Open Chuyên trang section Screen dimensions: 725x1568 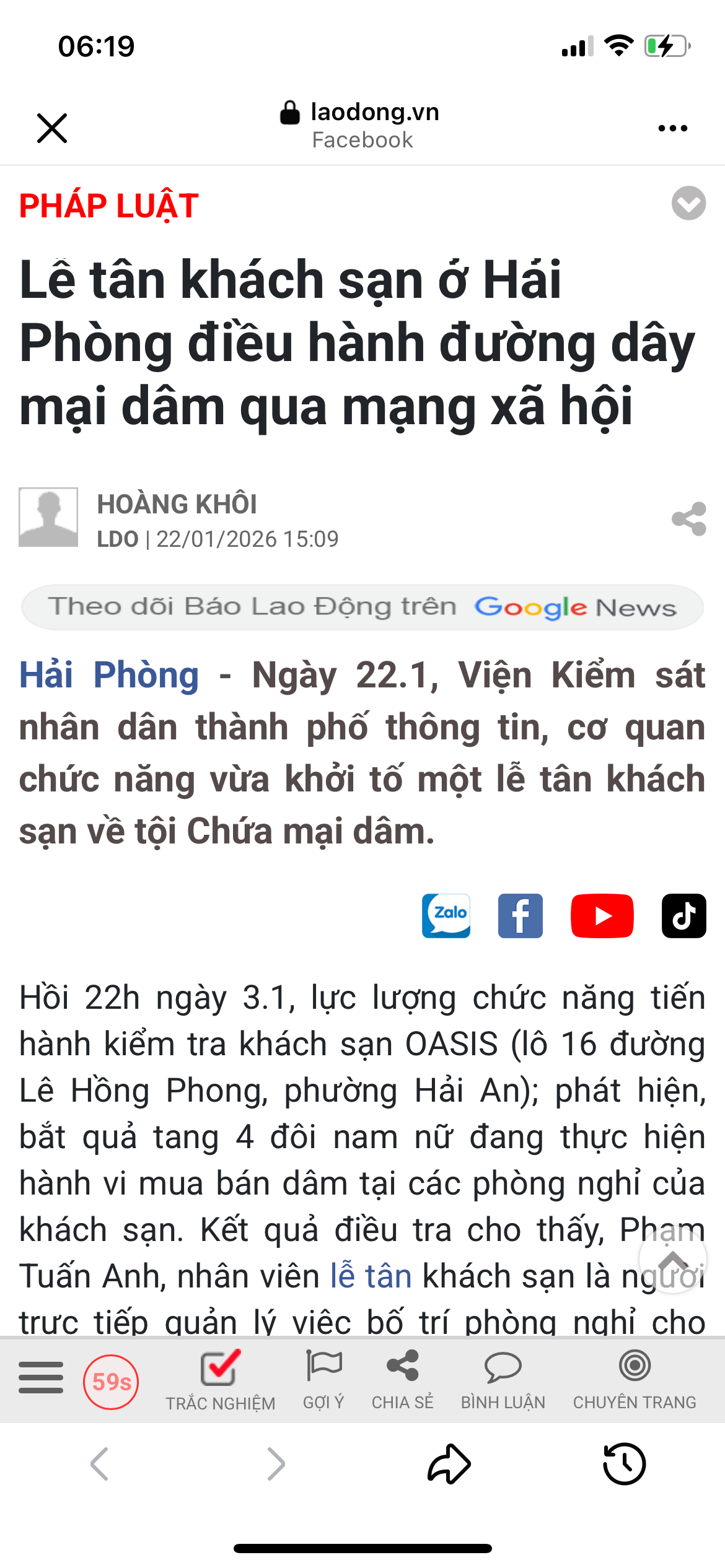635,1380
